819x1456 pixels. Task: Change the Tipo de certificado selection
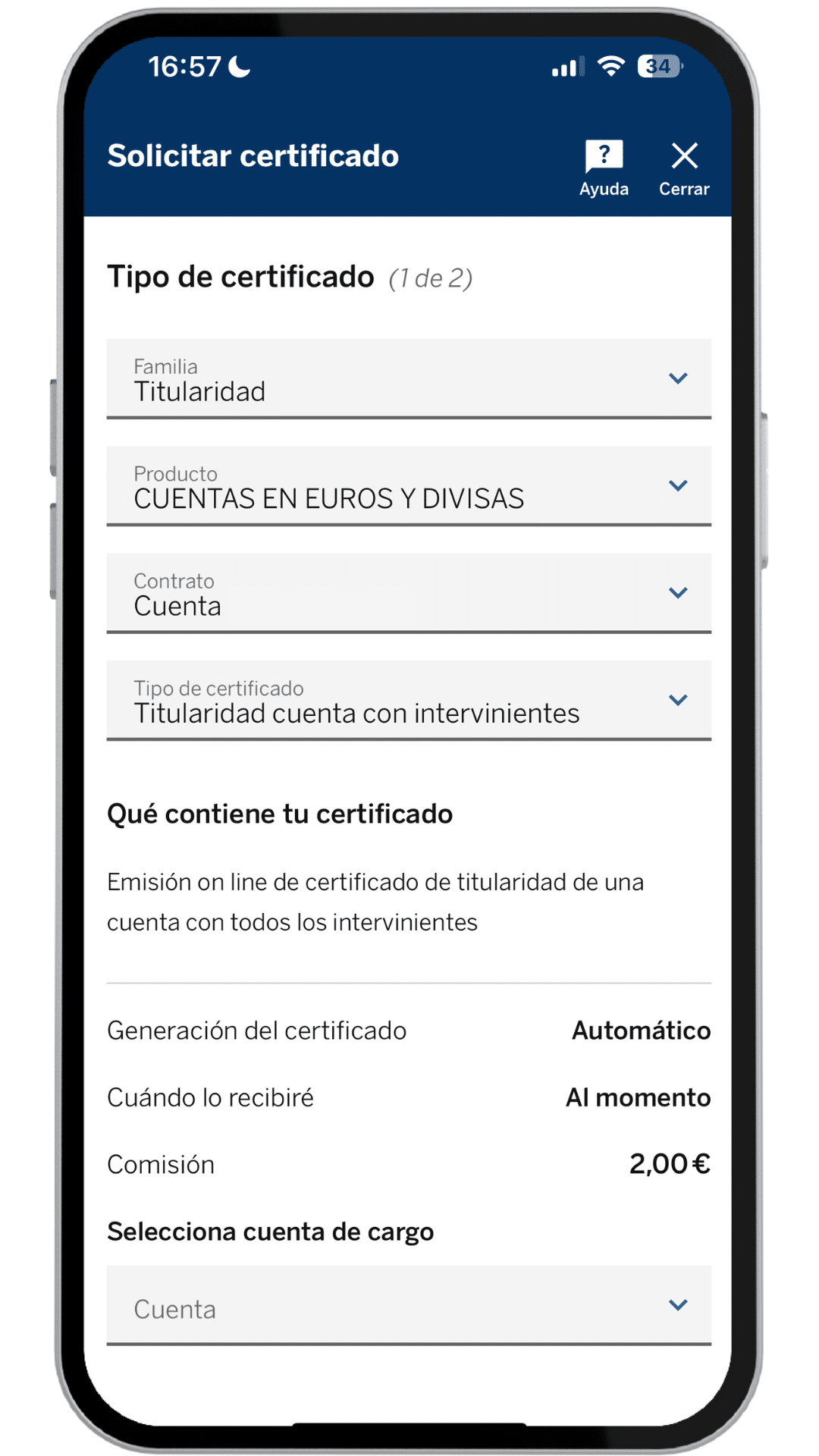[x=409, y=700]
